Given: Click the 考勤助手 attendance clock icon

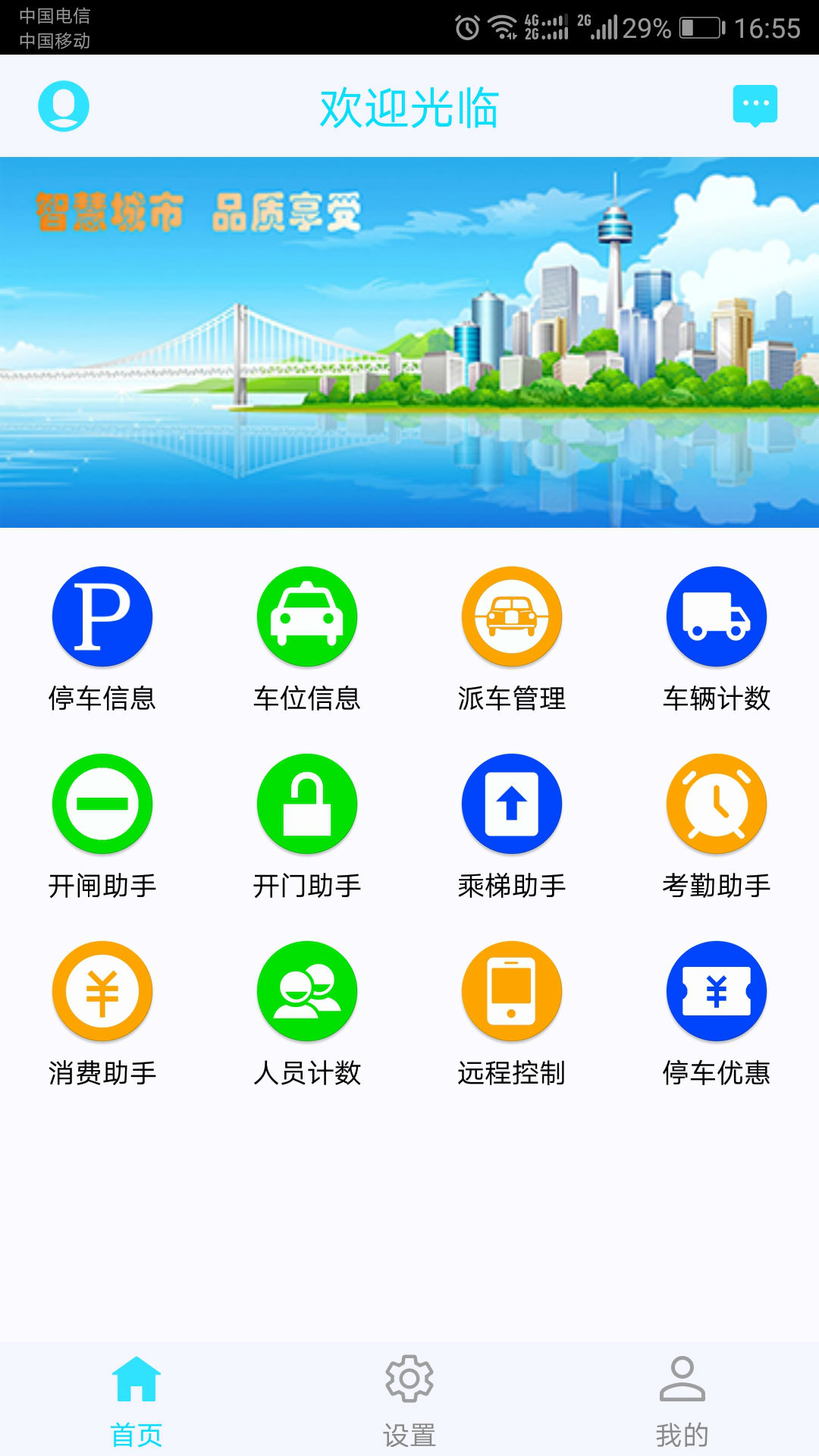Looking at the screenshot, I should (x=715, y=804).
